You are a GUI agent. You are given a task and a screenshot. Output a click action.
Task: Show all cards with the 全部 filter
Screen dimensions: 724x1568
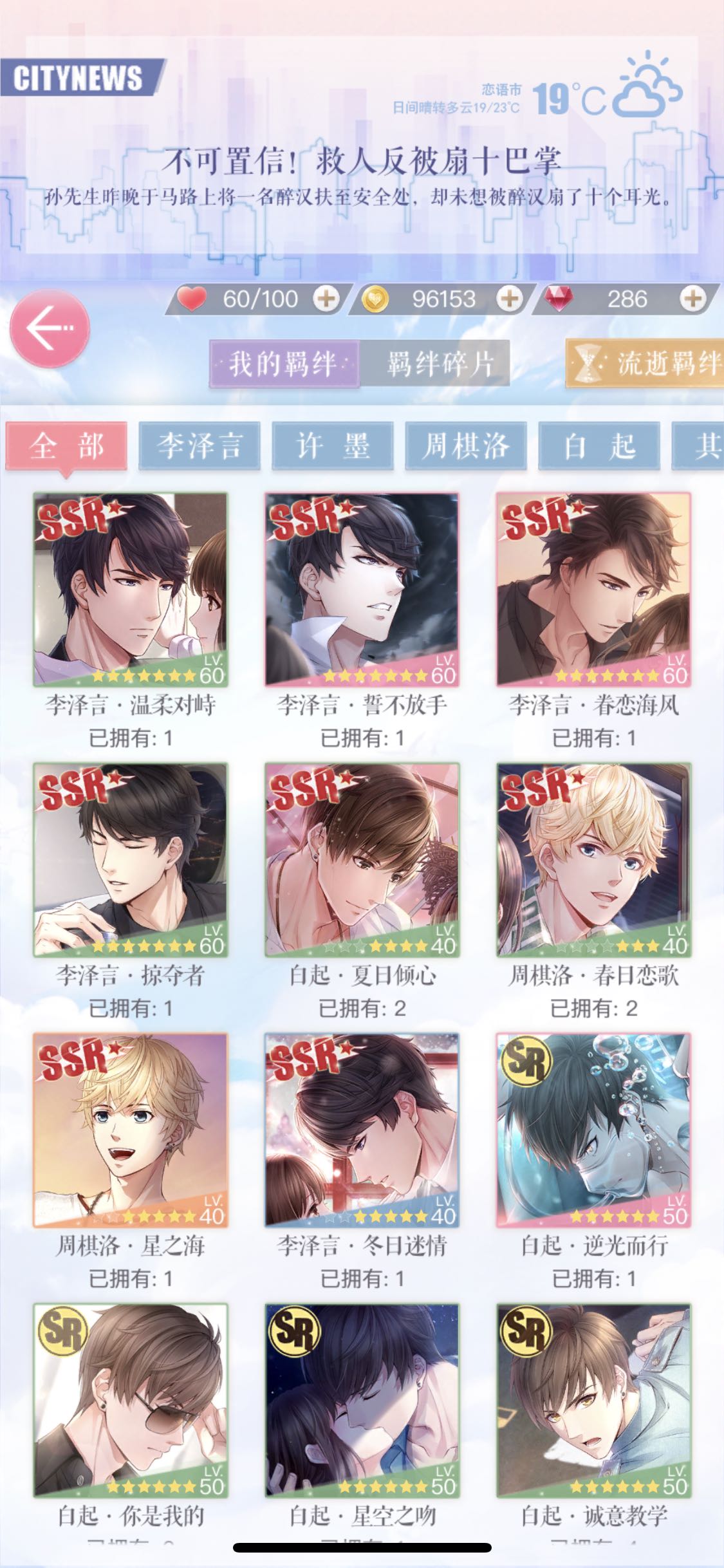tap(66, 446)
